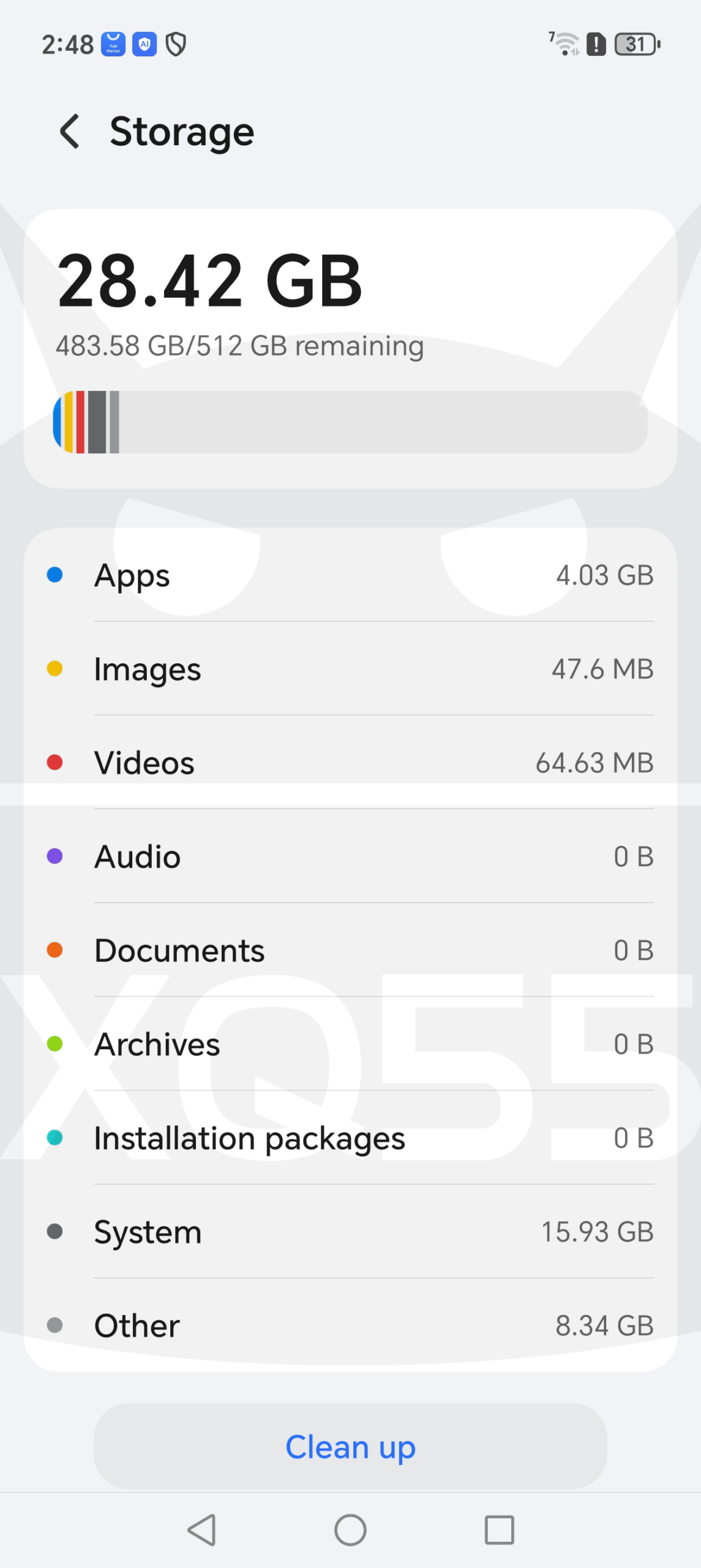
Task: Open the Installation packages row
Action: [x=350, y=1138]
